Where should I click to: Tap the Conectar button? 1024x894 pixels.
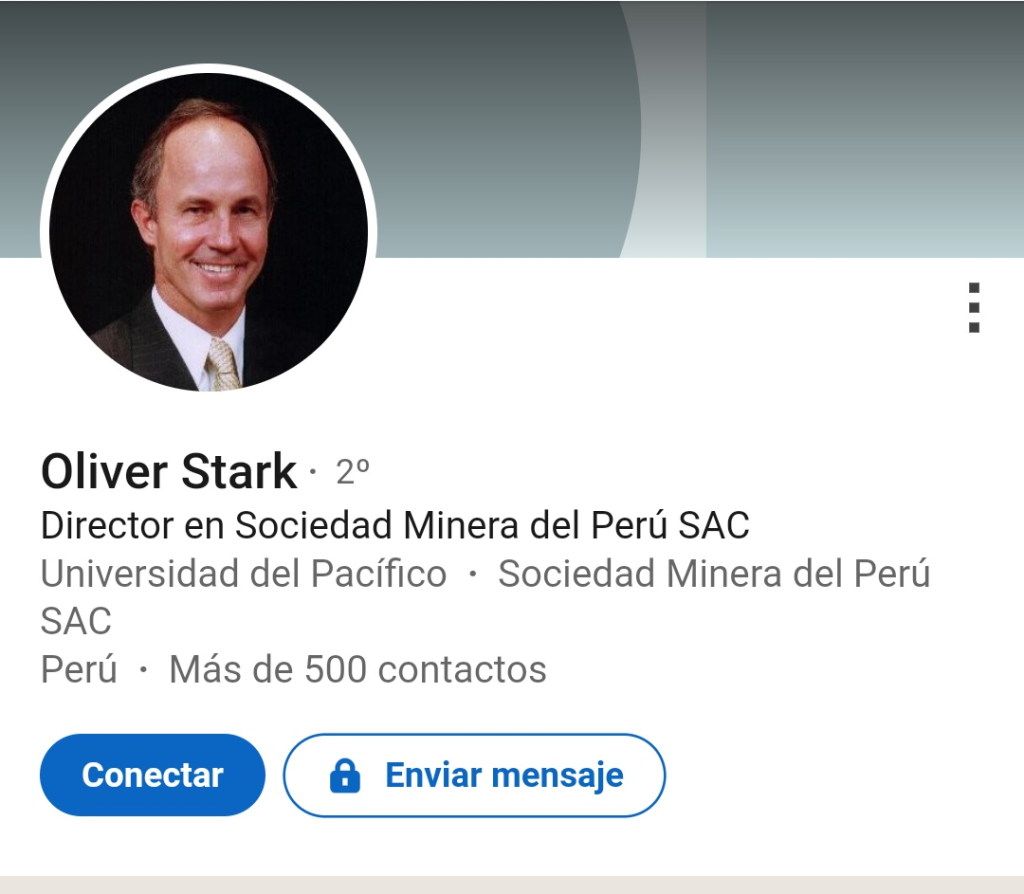click(x=152, y=775)
